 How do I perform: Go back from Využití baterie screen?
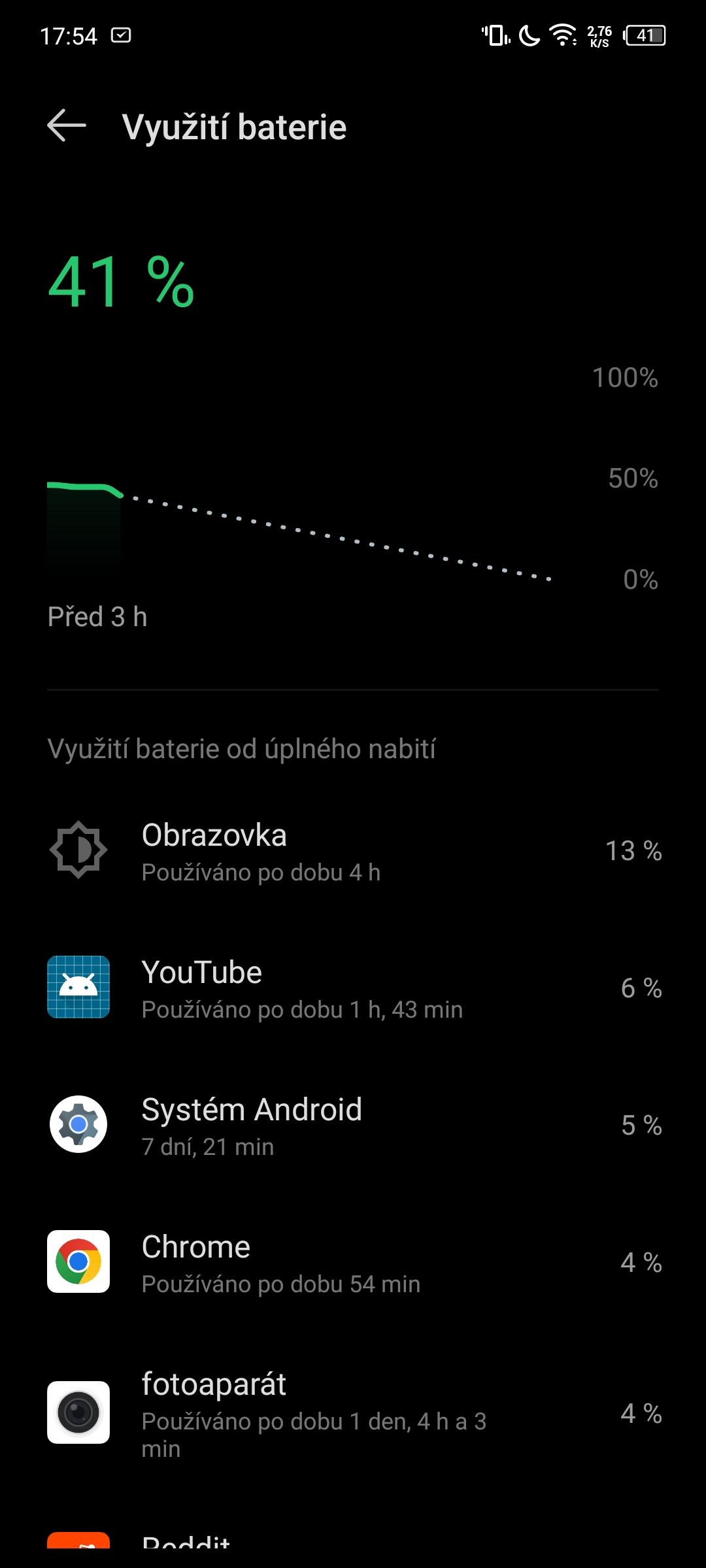[x=67, y=125]
